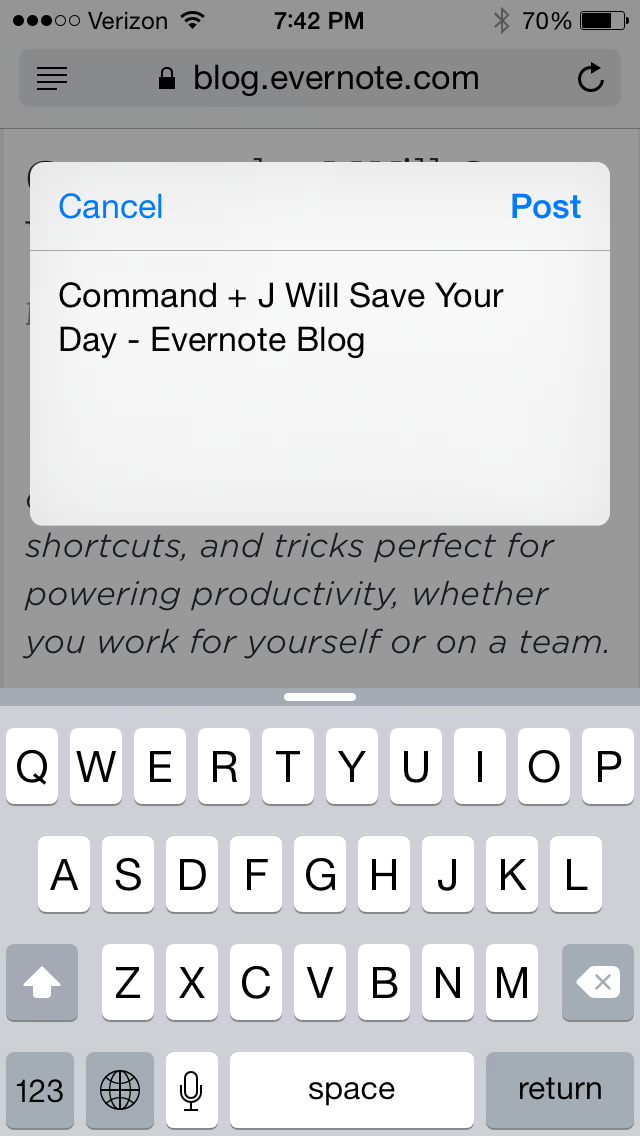Tap the globe key to change keyboard

[x=120, y=1089]
